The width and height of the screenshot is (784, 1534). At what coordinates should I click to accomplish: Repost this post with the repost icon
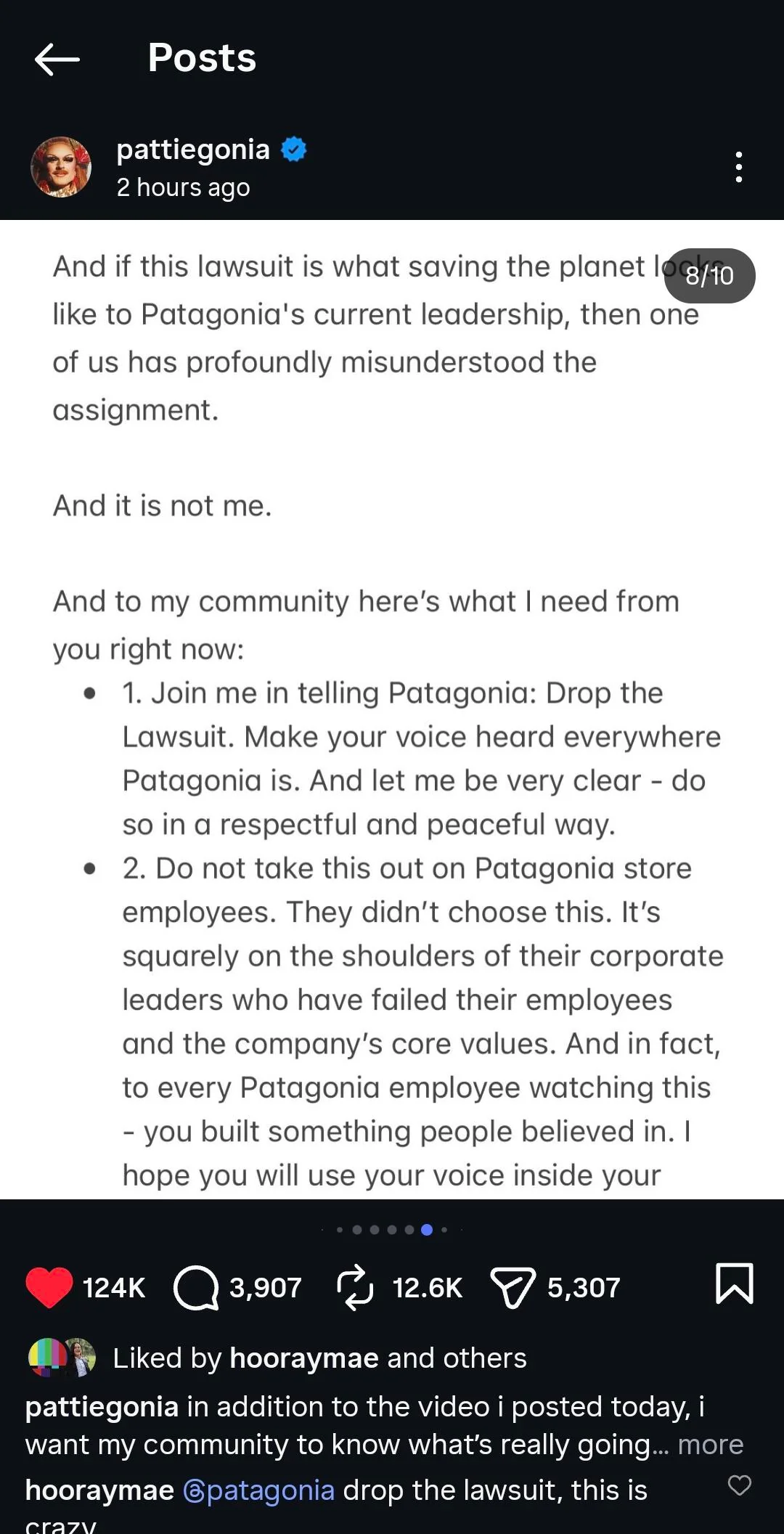355,1287
